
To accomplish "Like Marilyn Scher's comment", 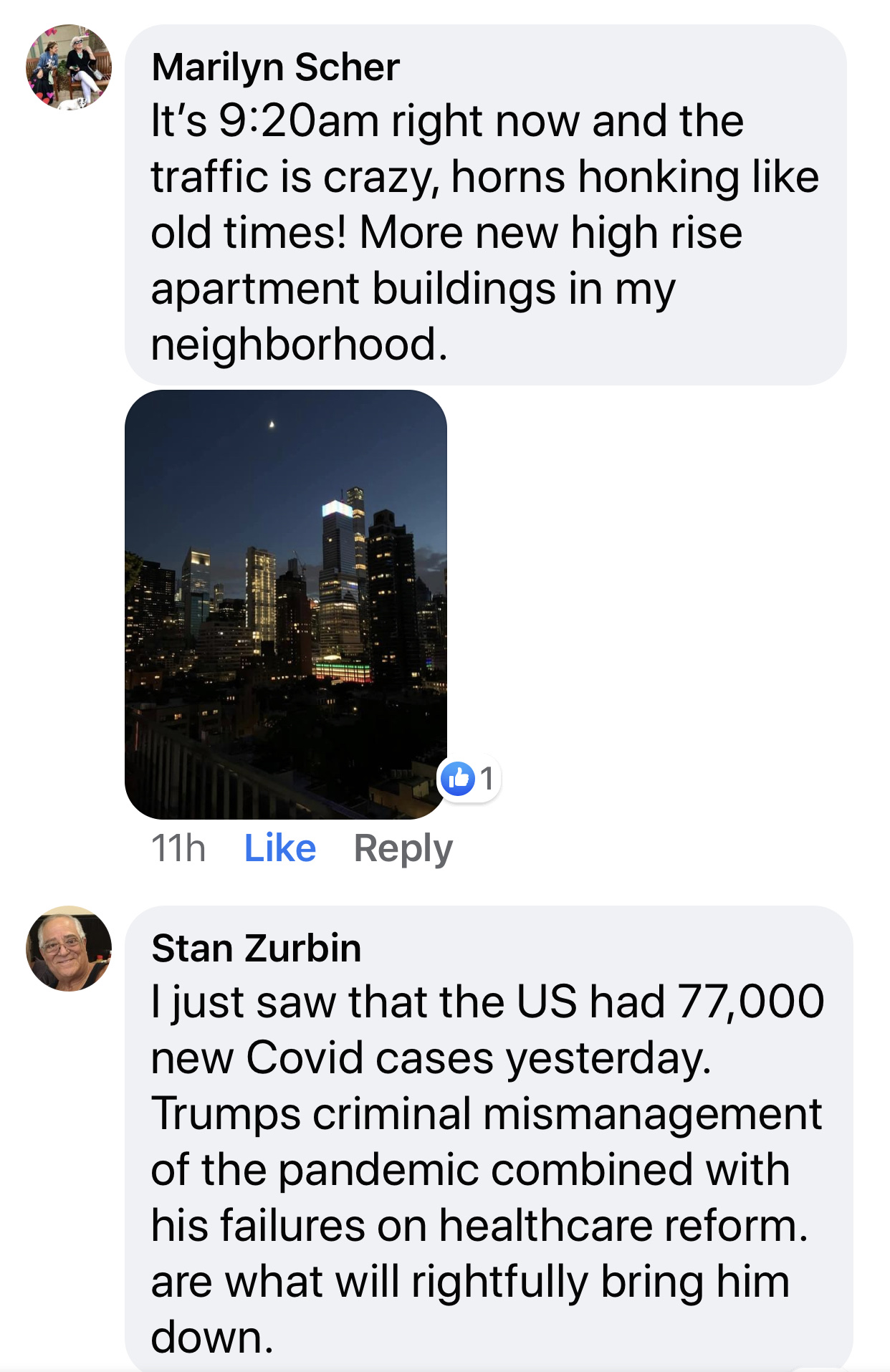I will pos(279,848).
